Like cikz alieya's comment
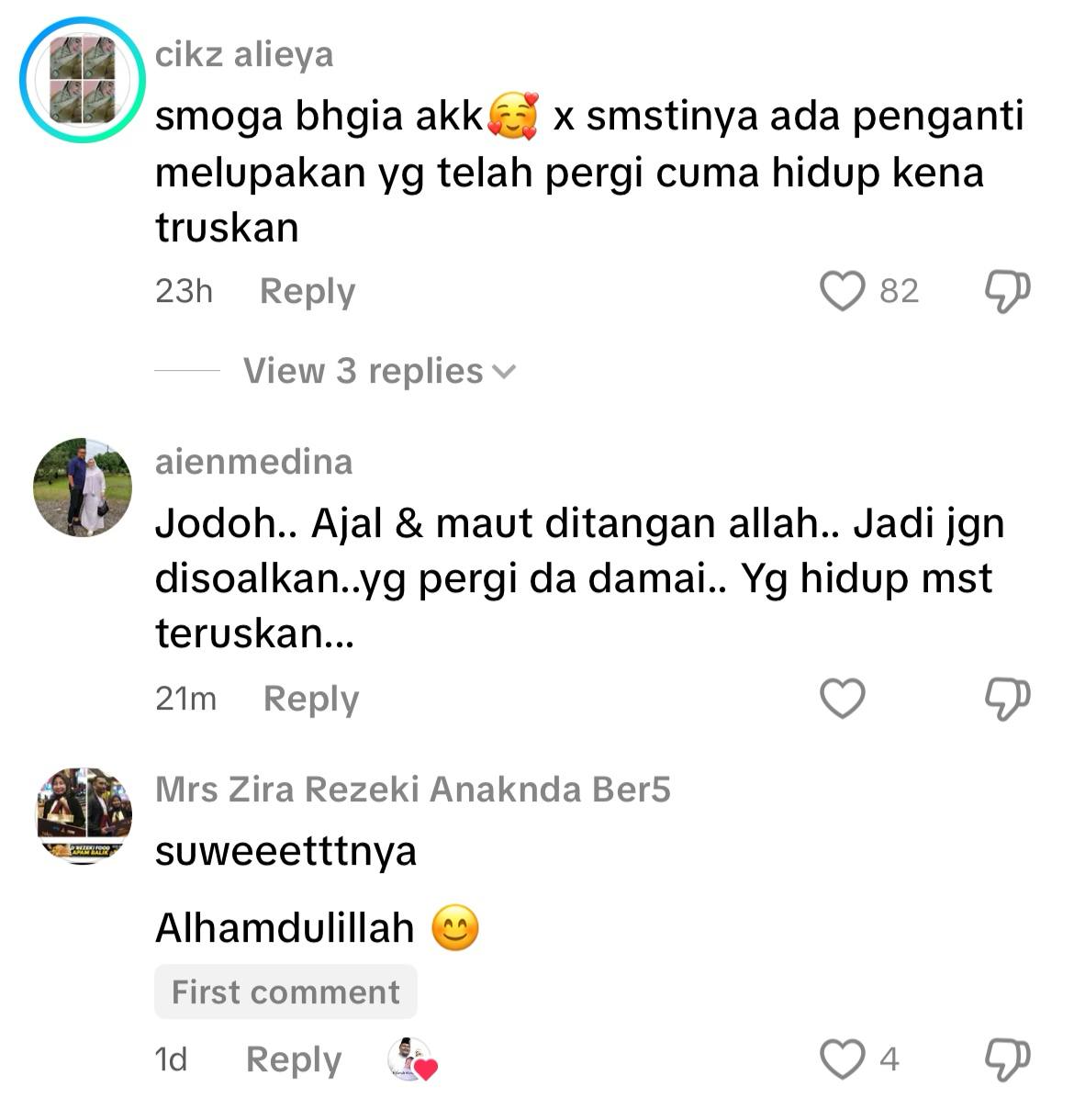The height and width of the screenshot is (1120, 1074). (x=842, y=291)
